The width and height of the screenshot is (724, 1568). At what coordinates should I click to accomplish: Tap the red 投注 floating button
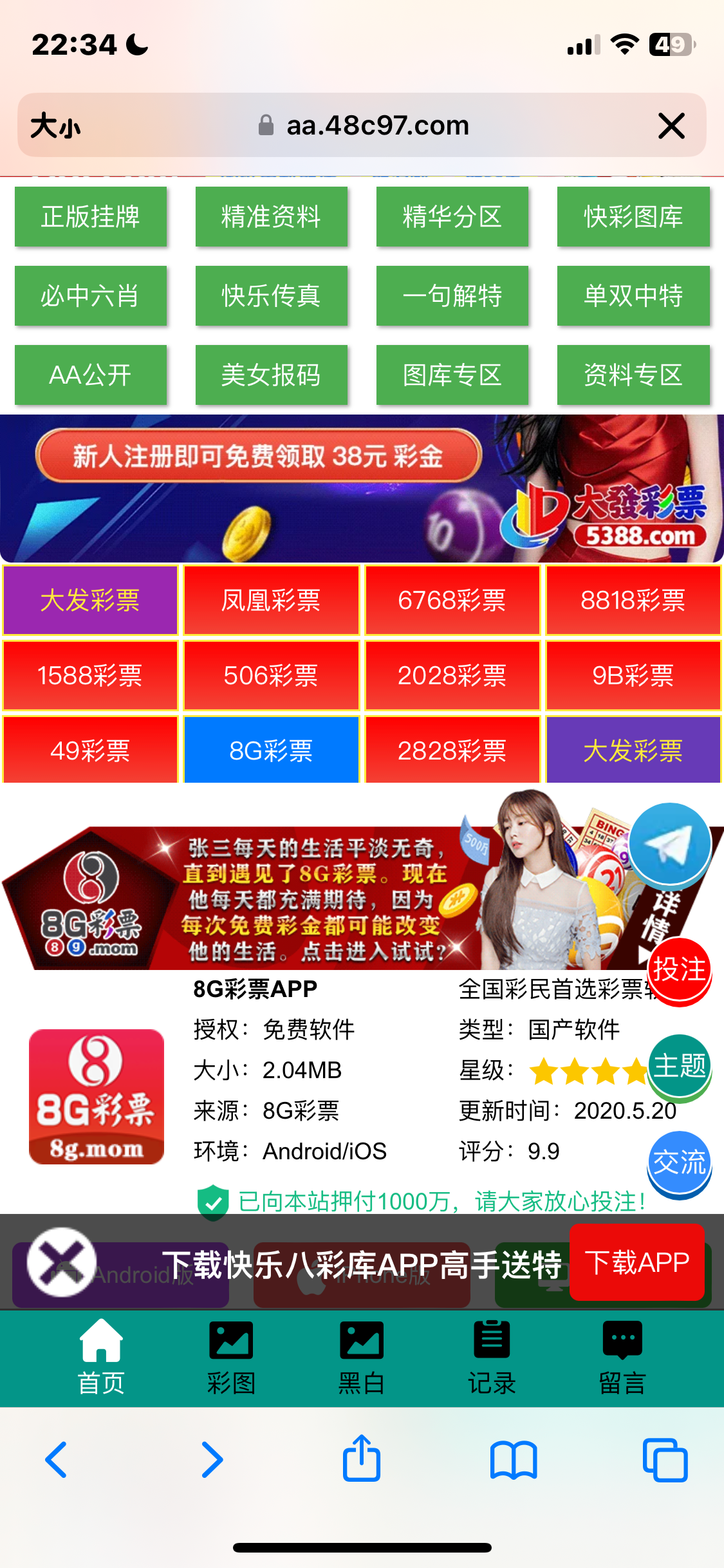click(x=679, y=969)
